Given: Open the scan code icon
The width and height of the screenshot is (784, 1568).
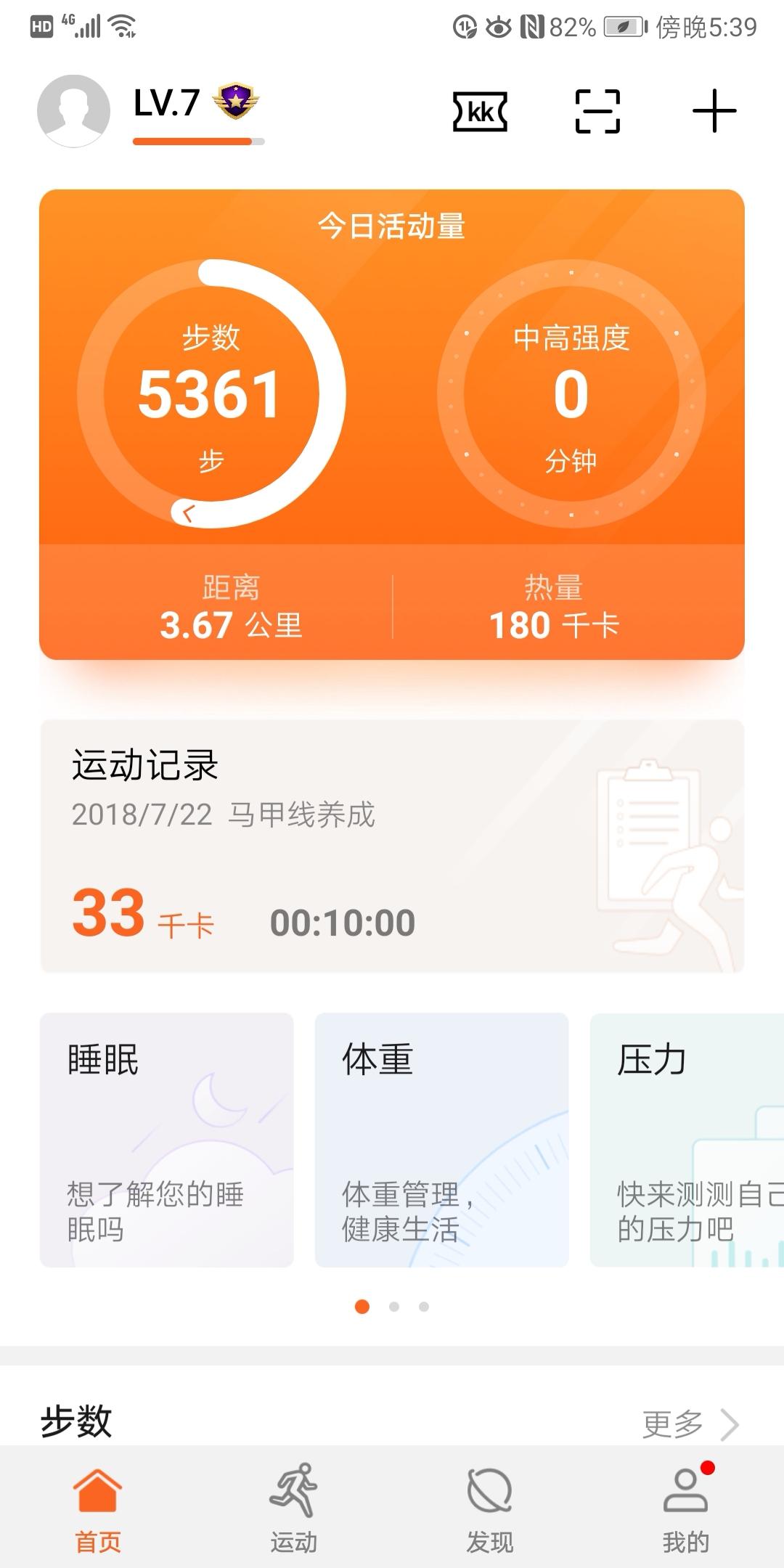Looking at the screenshot, I should pos(597,111).
